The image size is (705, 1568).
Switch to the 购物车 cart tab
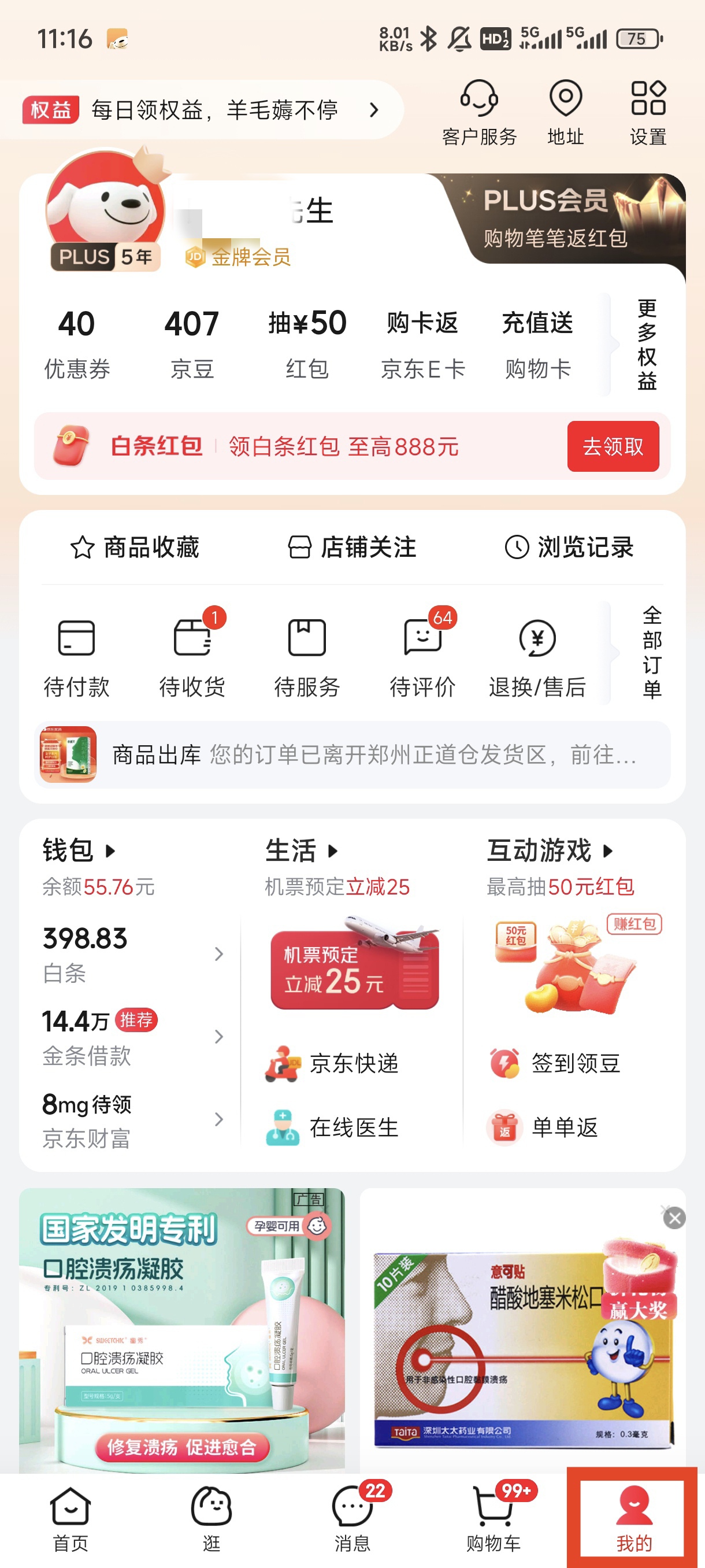tap(494, 1522)
